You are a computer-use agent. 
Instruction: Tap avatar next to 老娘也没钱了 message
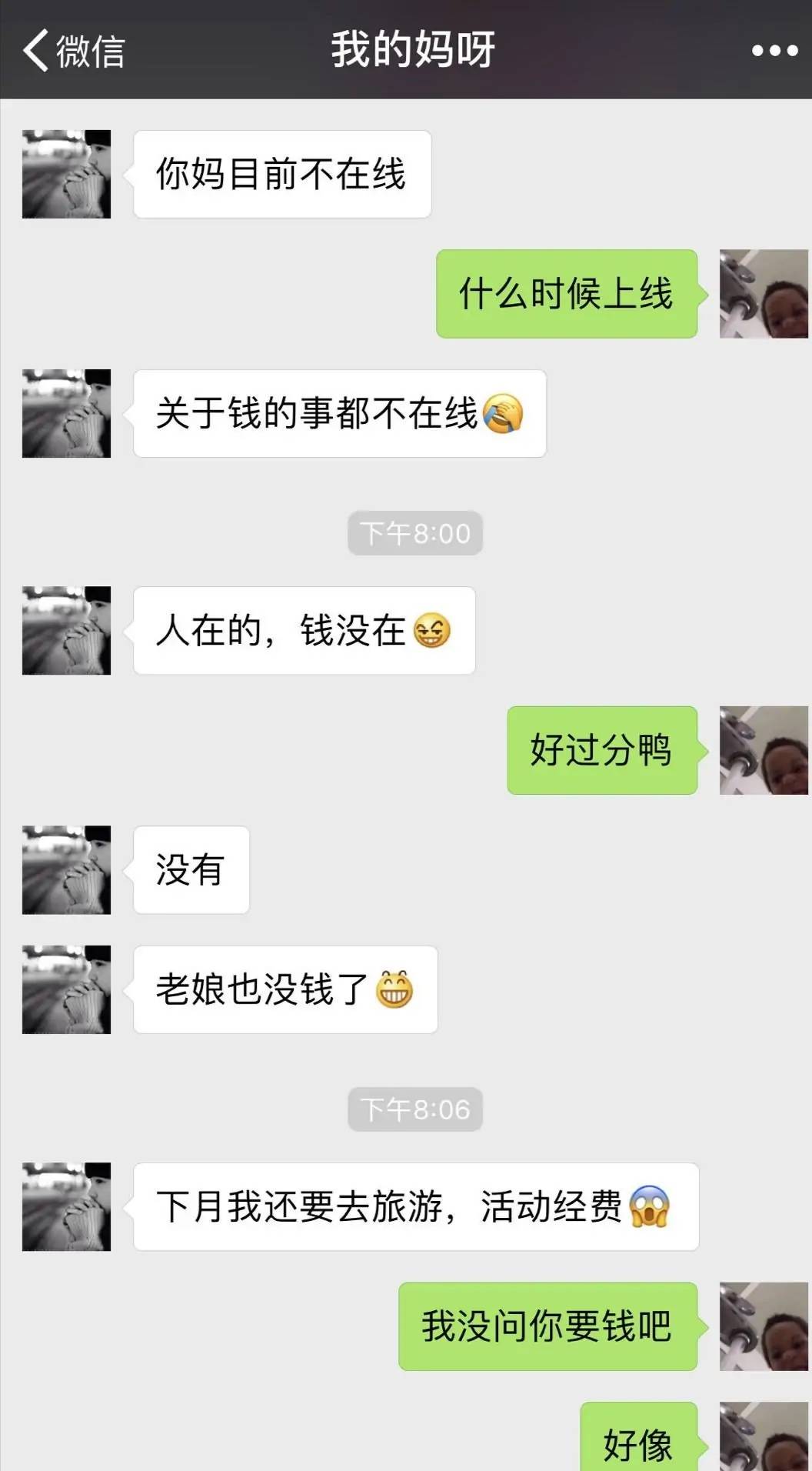(66, 989)
